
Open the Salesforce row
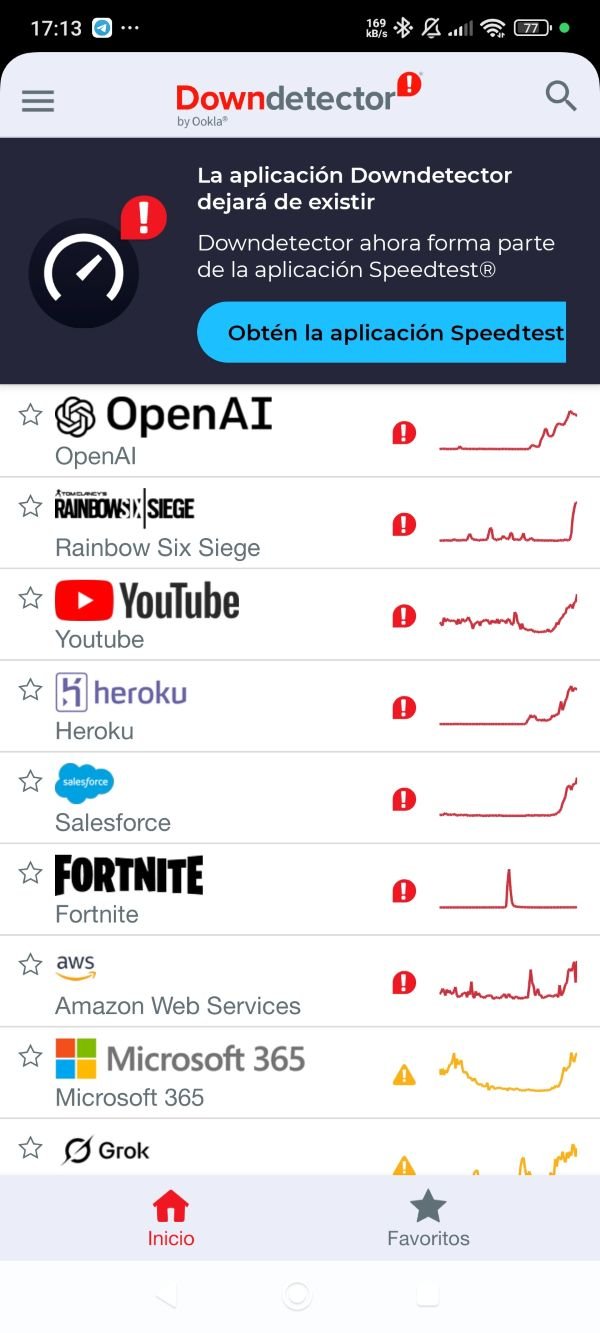pos(300,798)
